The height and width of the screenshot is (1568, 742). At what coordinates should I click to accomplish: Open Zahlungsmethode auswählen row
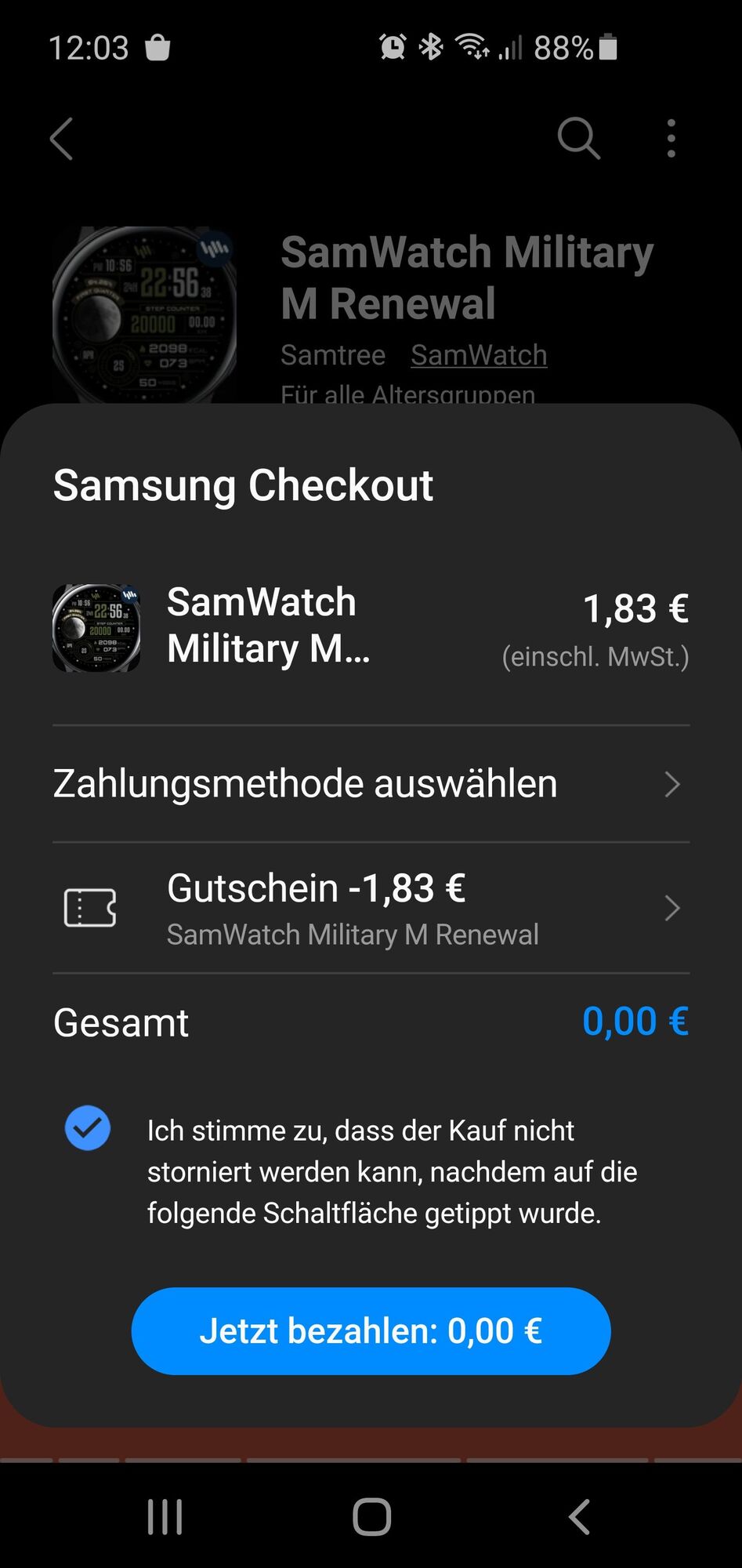pyautogui.click(x=371, y=784)
